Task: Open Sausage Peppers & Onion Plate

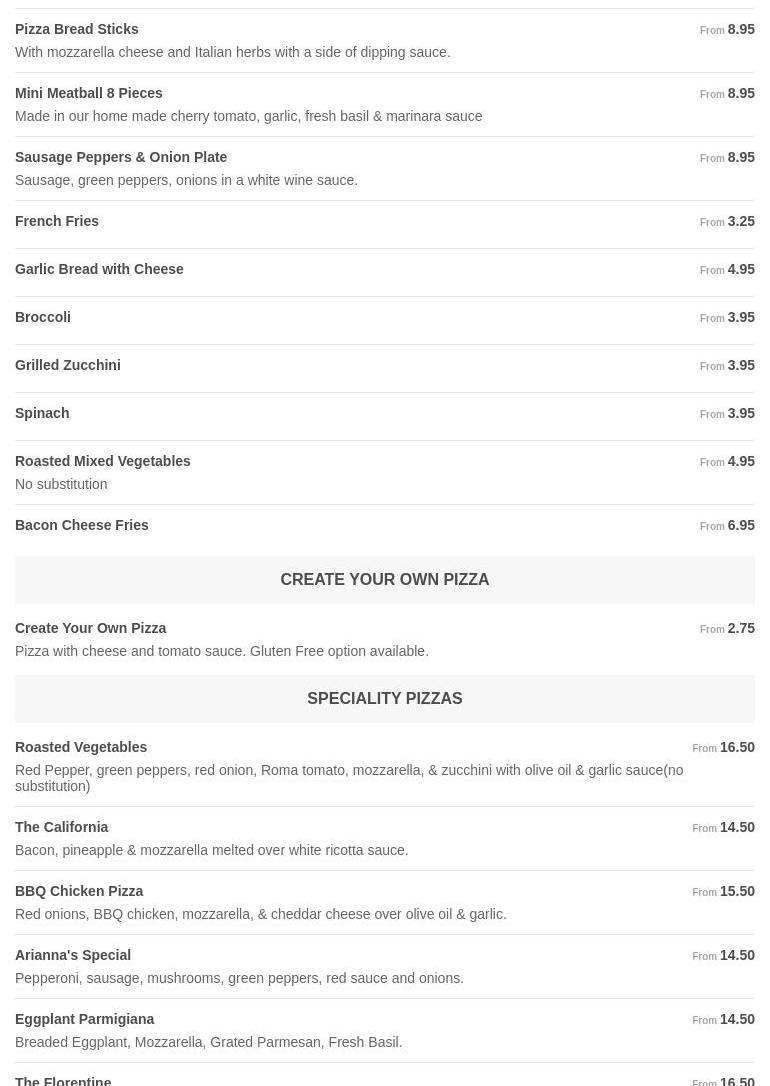Action: tap(121, 158)
